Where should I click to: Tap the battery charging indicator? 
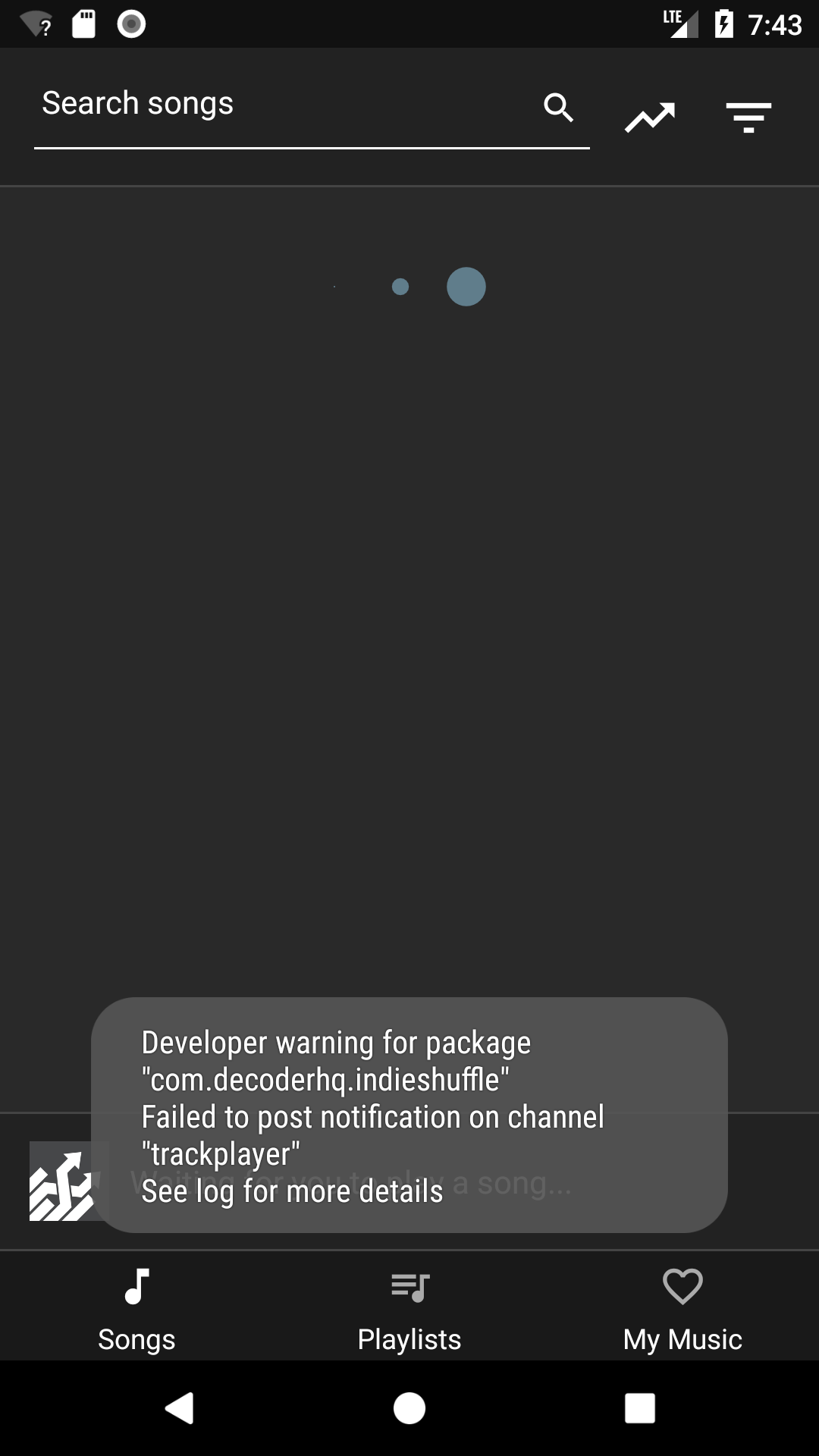726,23
